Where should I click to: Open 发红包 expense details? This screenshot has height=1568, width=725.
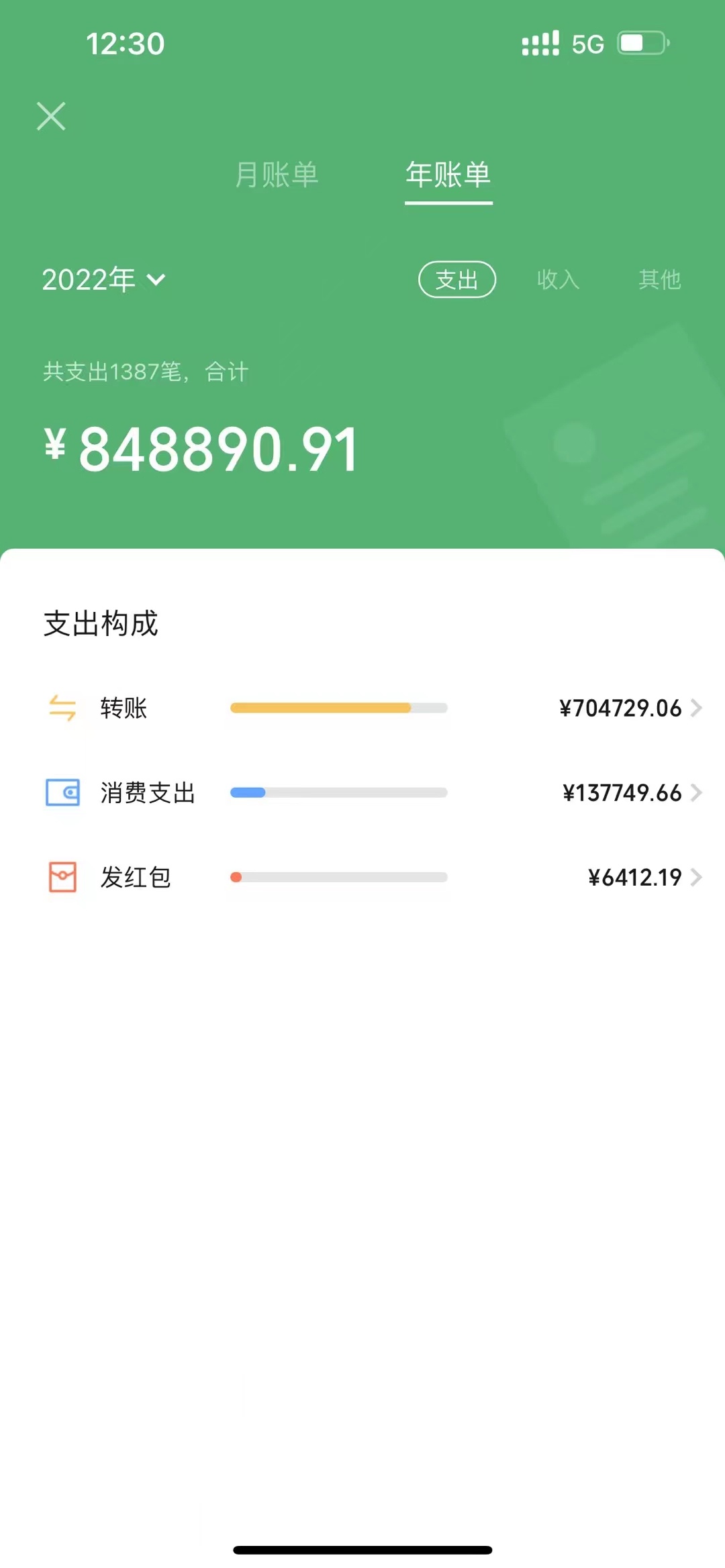click(x=362, y=877)
